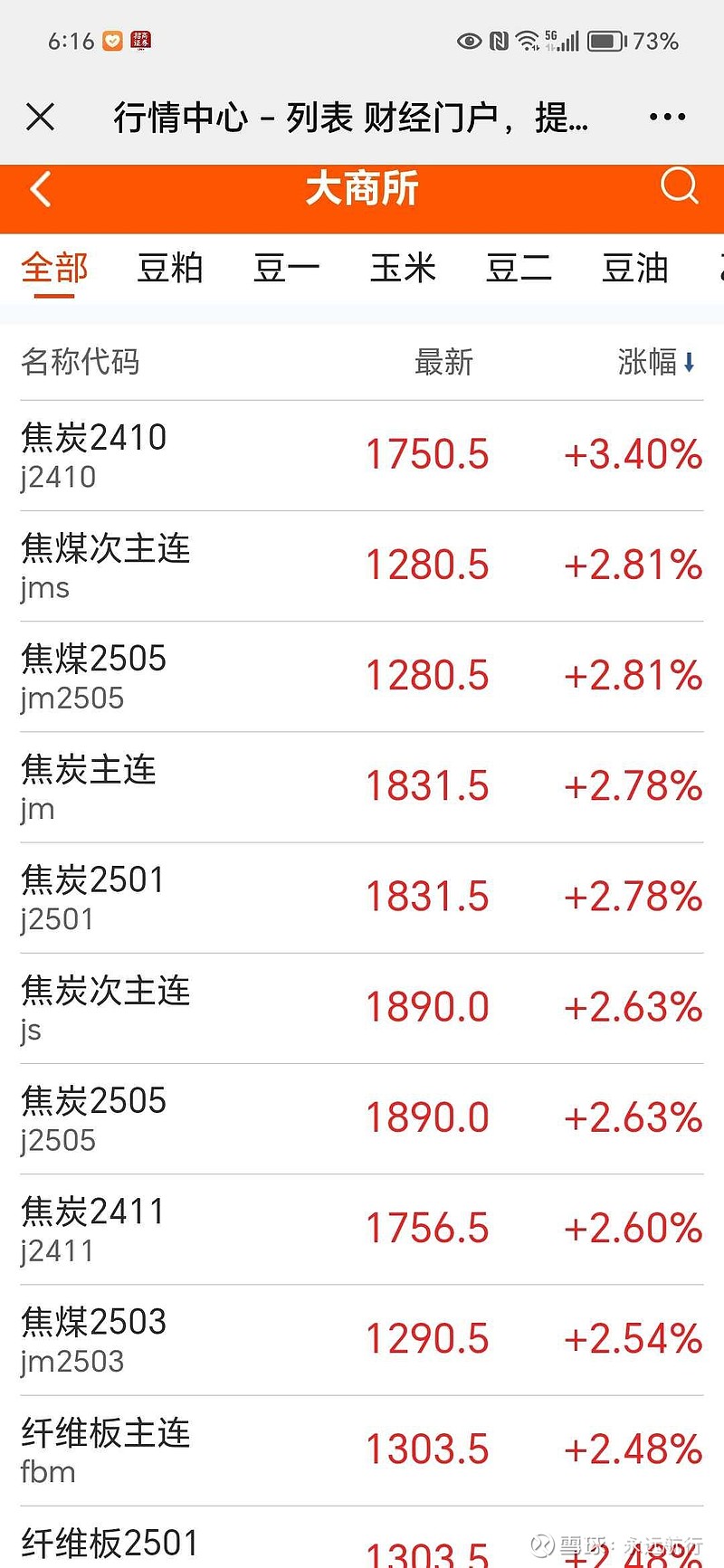Open the 焦炭2411 quote row
The width and height of the screenshot is (724, 1568).
click(362, 1230)
